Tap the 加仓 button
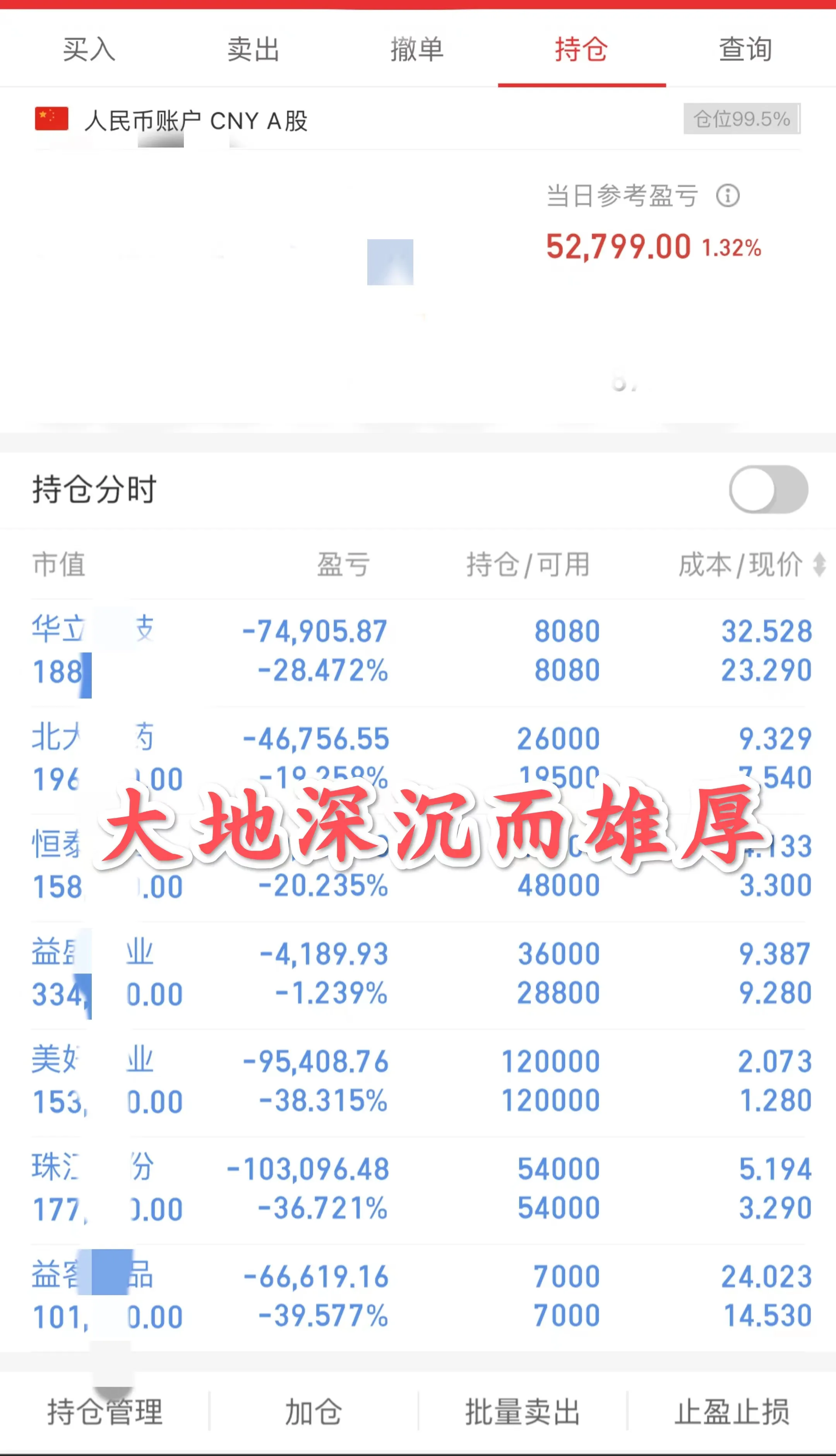 [x=313, y=1412]
